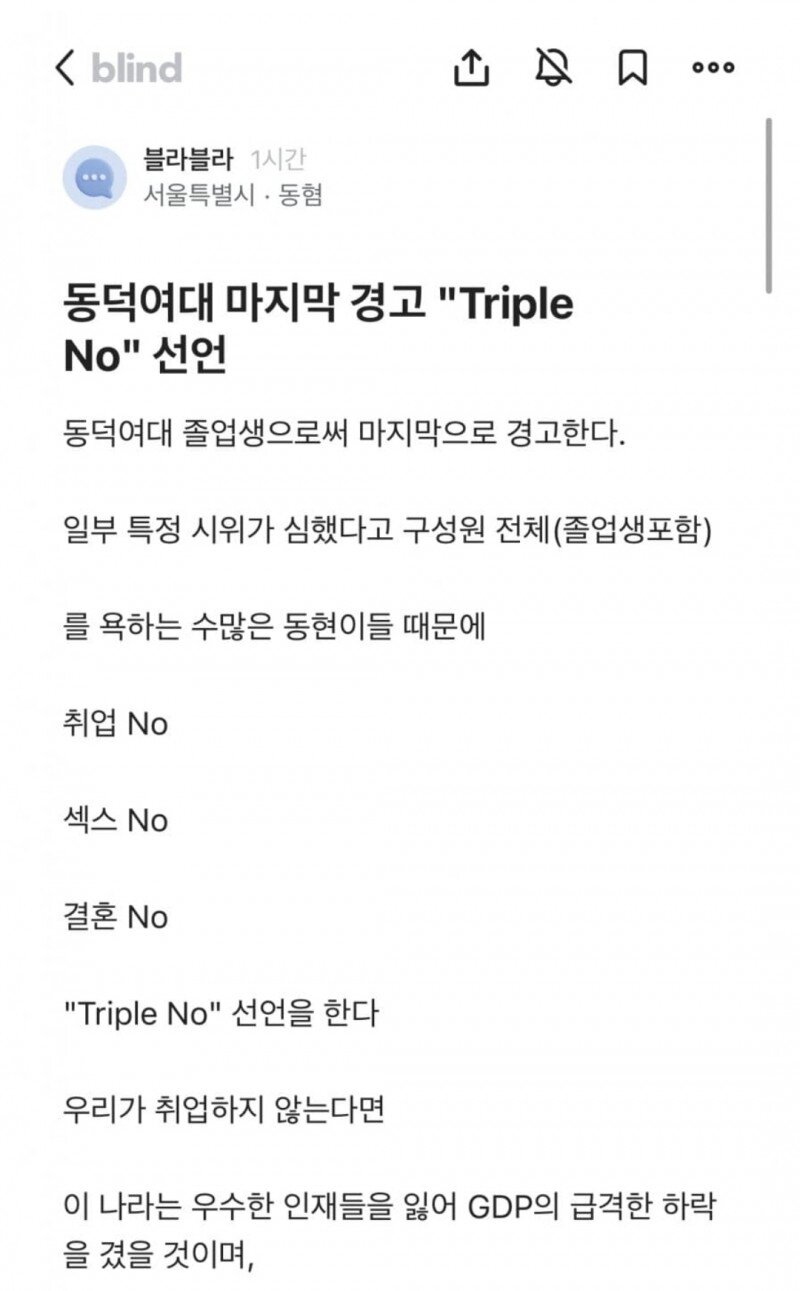Turn off notifications with bell icon
This screenshot has width=800, height=1291.
click(553, 68)
